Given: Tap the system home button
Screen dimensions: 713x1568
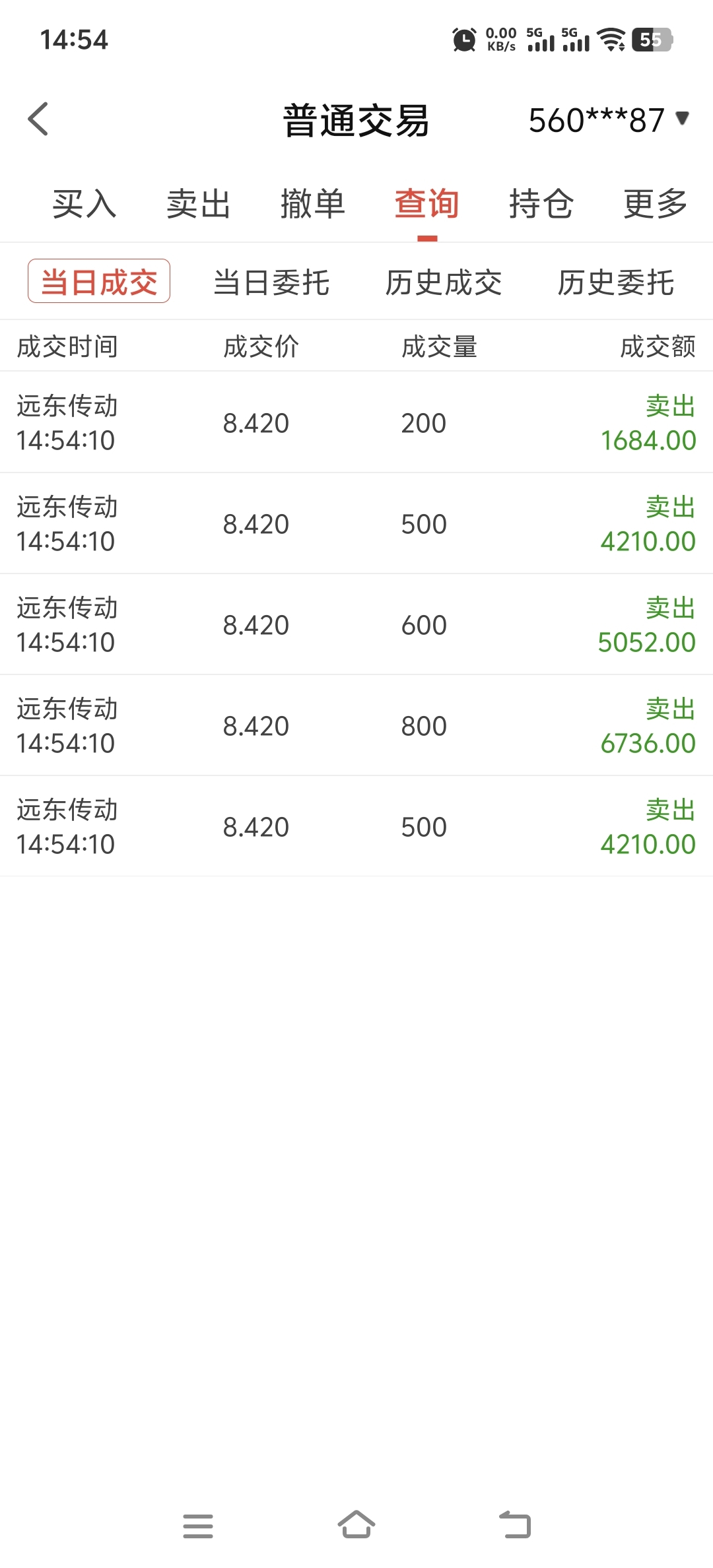Looking at the screenshot, I should click(356, 1525).
